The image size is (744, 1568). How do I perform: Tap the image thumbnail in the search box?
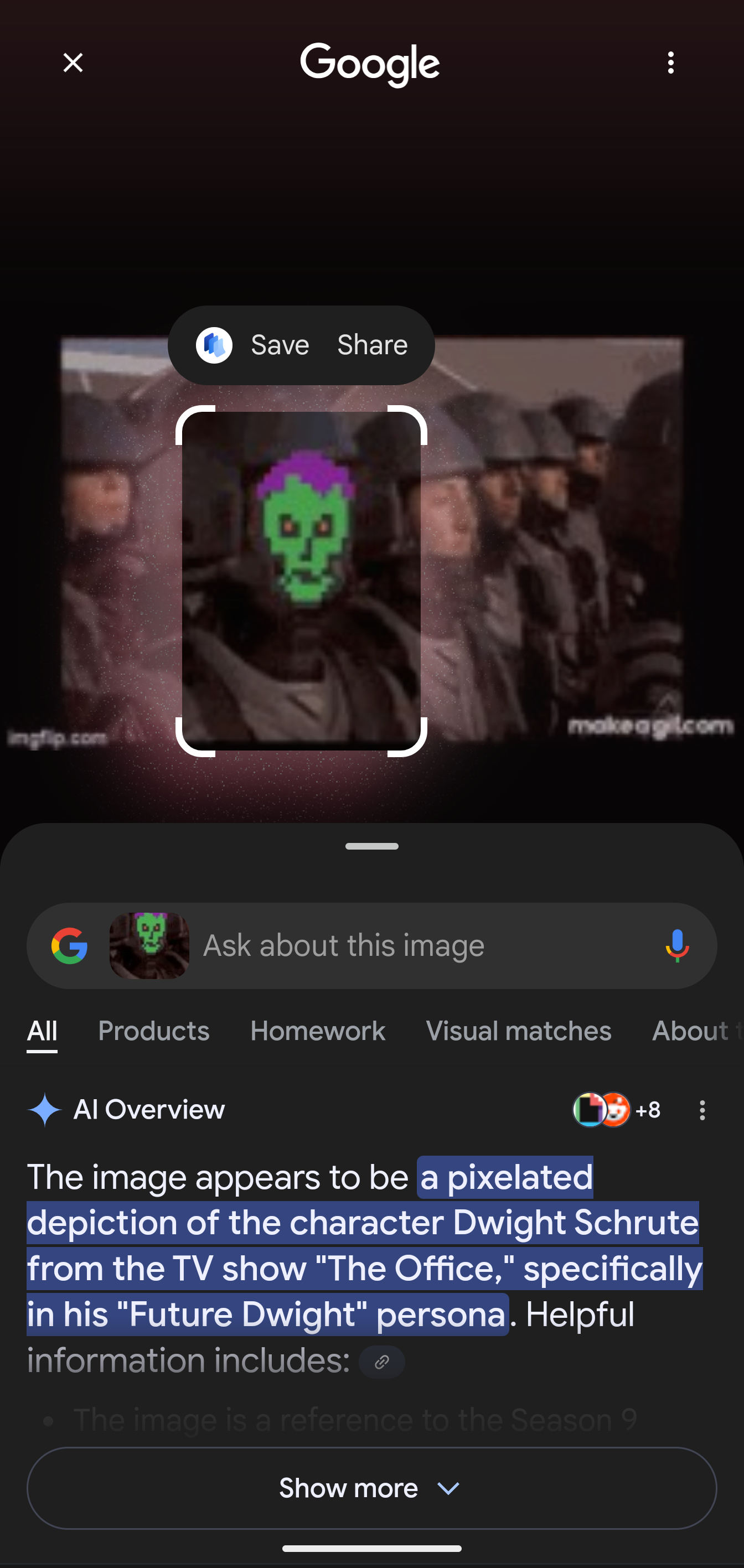[149, 945]
